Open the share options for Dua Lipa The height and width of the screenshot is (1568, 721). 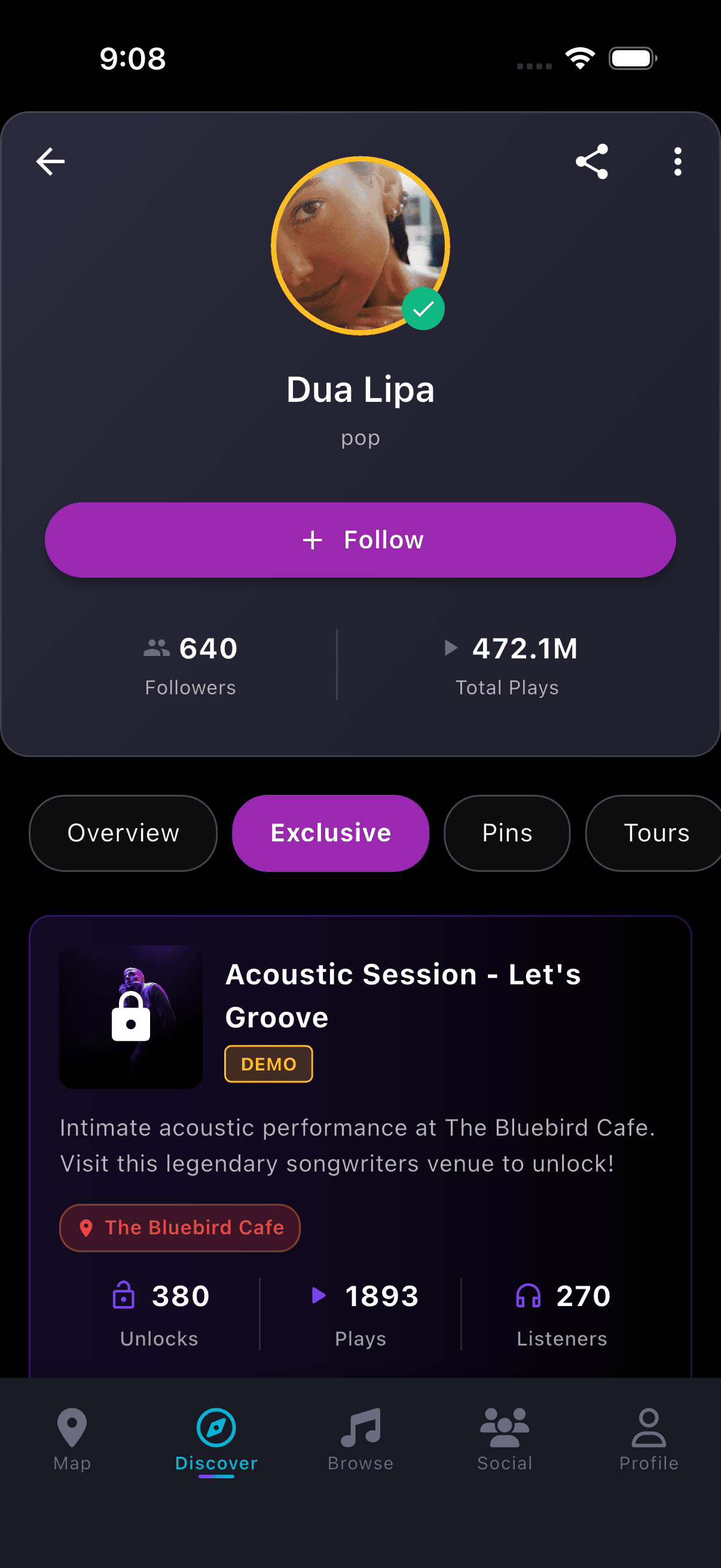(591, 161)
